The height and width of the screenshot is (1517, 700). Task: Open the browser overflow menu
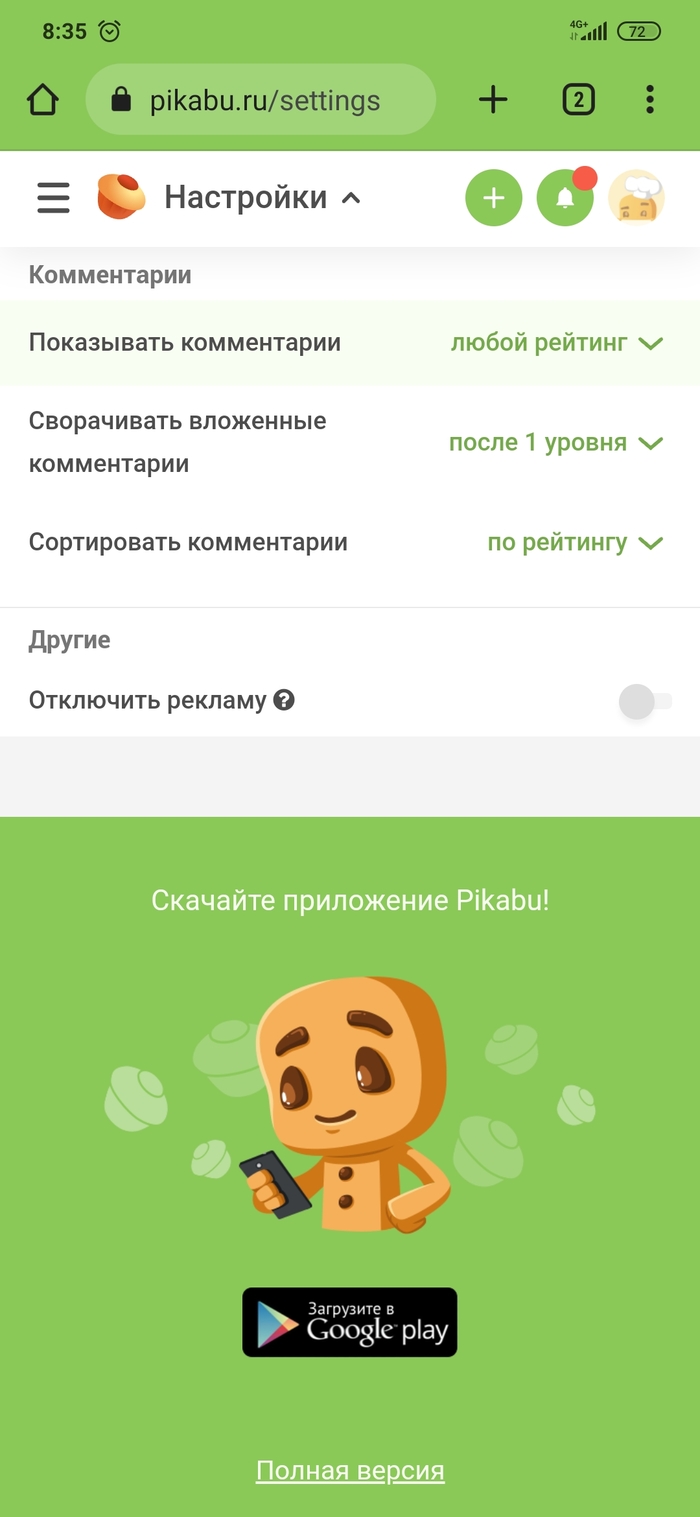coord(650,100)
